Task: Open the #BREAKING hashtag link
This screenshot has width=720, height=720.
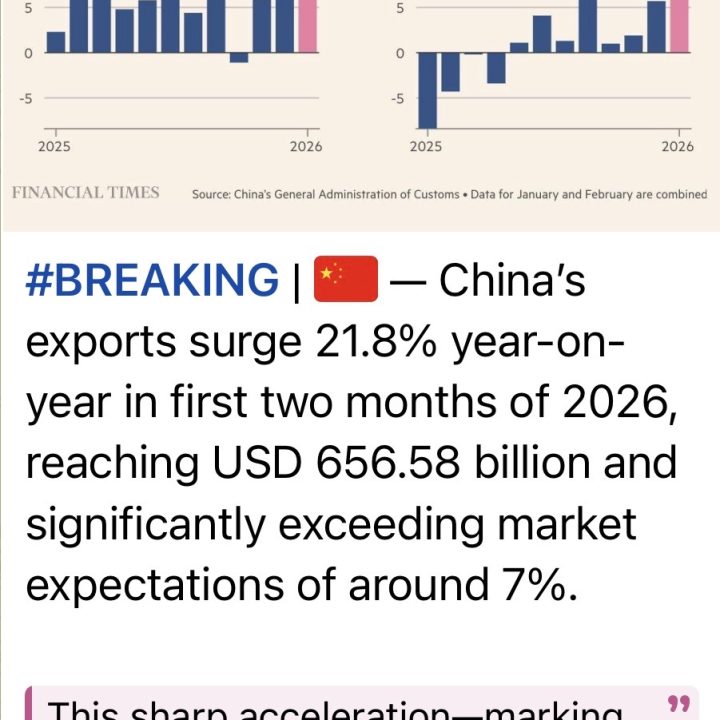Action: pos(152,281)
